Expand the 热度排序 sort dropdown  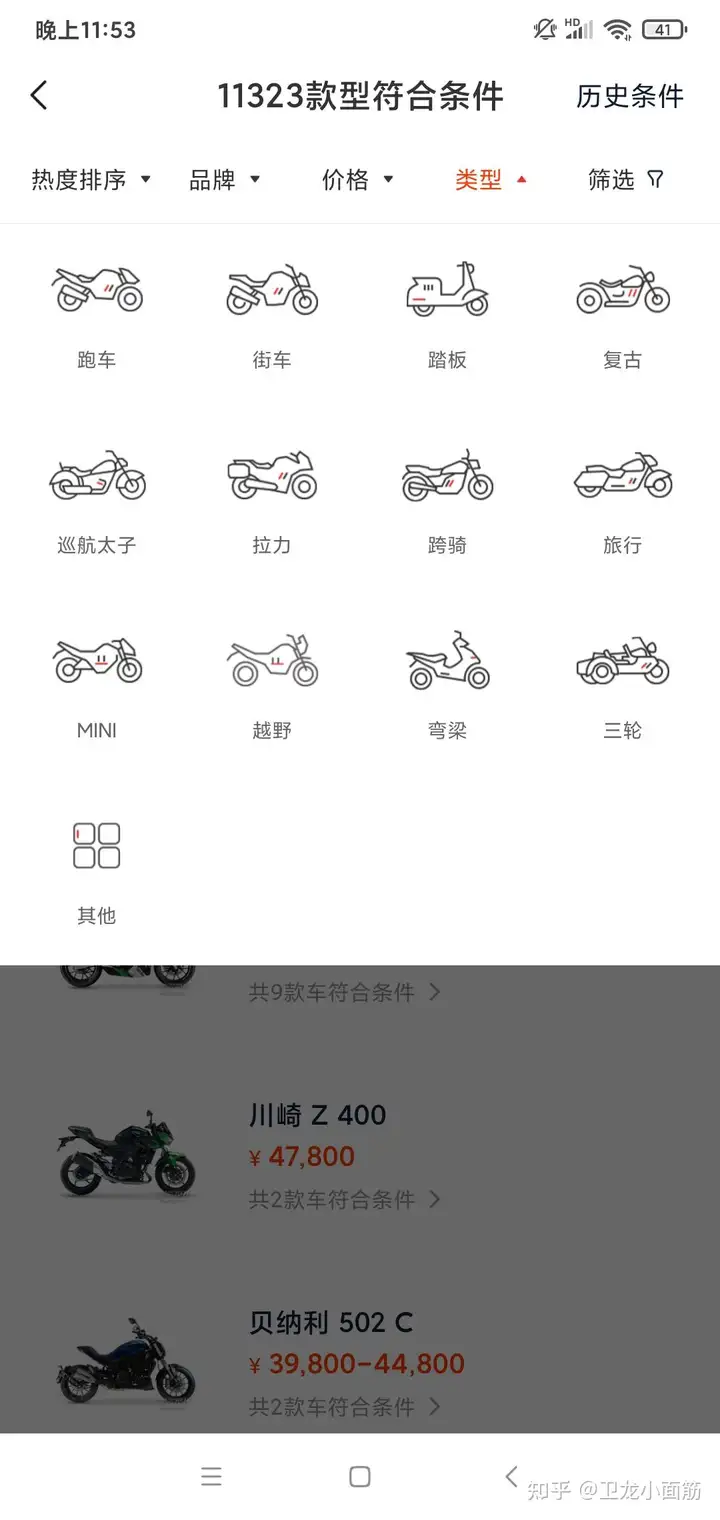91,180
